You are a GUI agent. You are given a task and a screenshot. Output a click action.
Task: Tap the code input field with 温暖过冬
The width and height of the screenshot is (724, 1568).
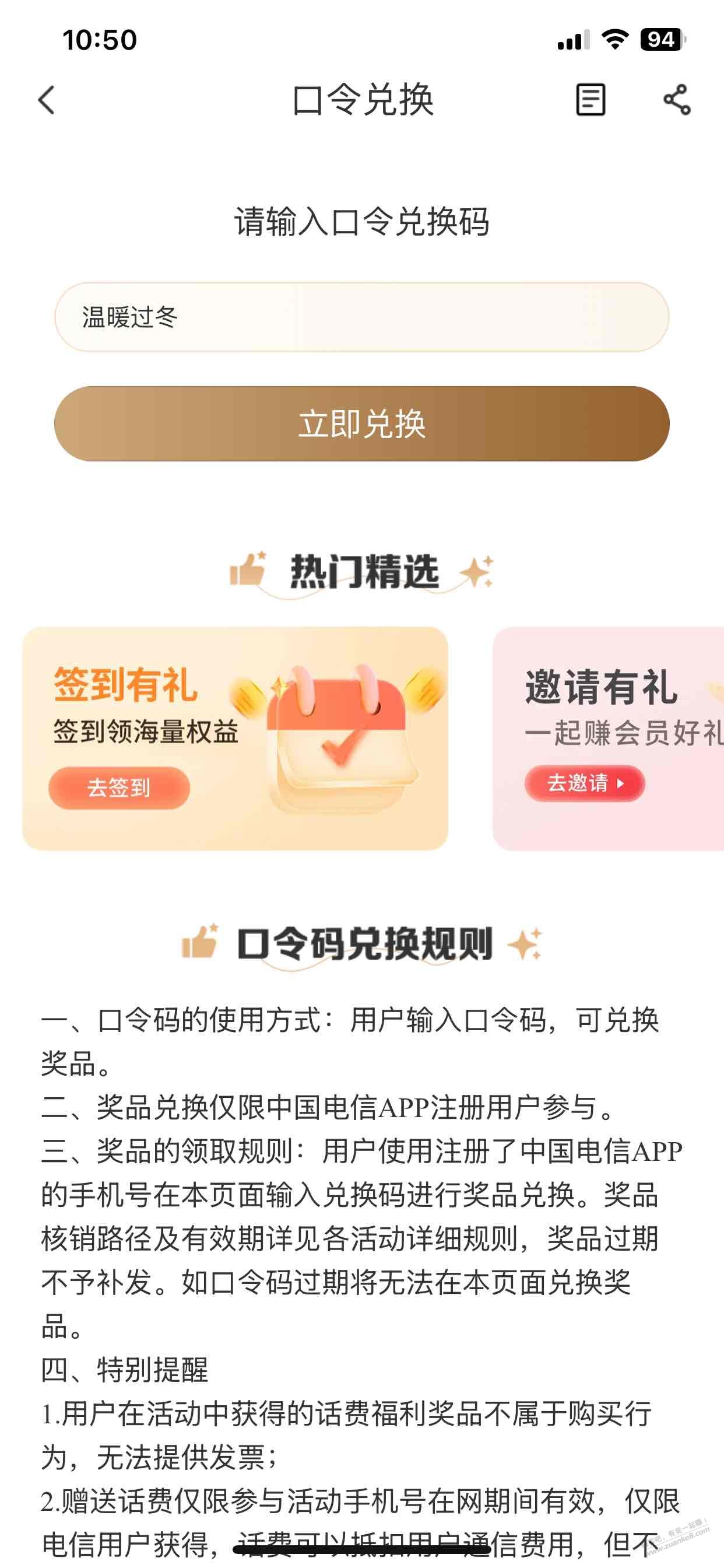point(362,317)
